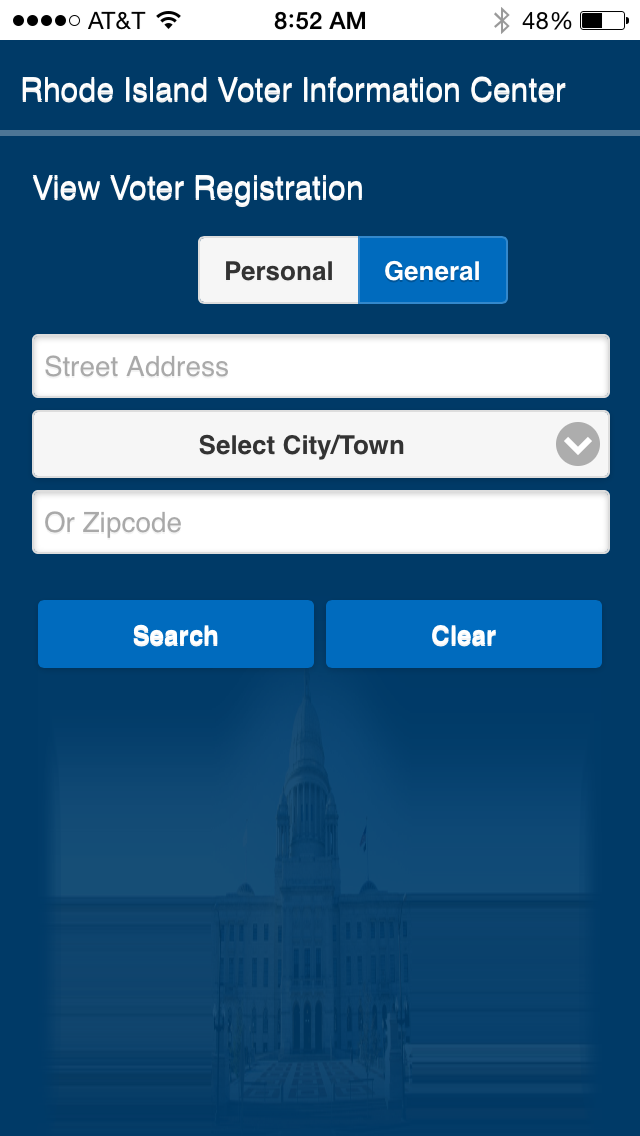This screenshot has width=640, height=1136.
Task: Switch to the Personal tab
Action: pos(279,270)
